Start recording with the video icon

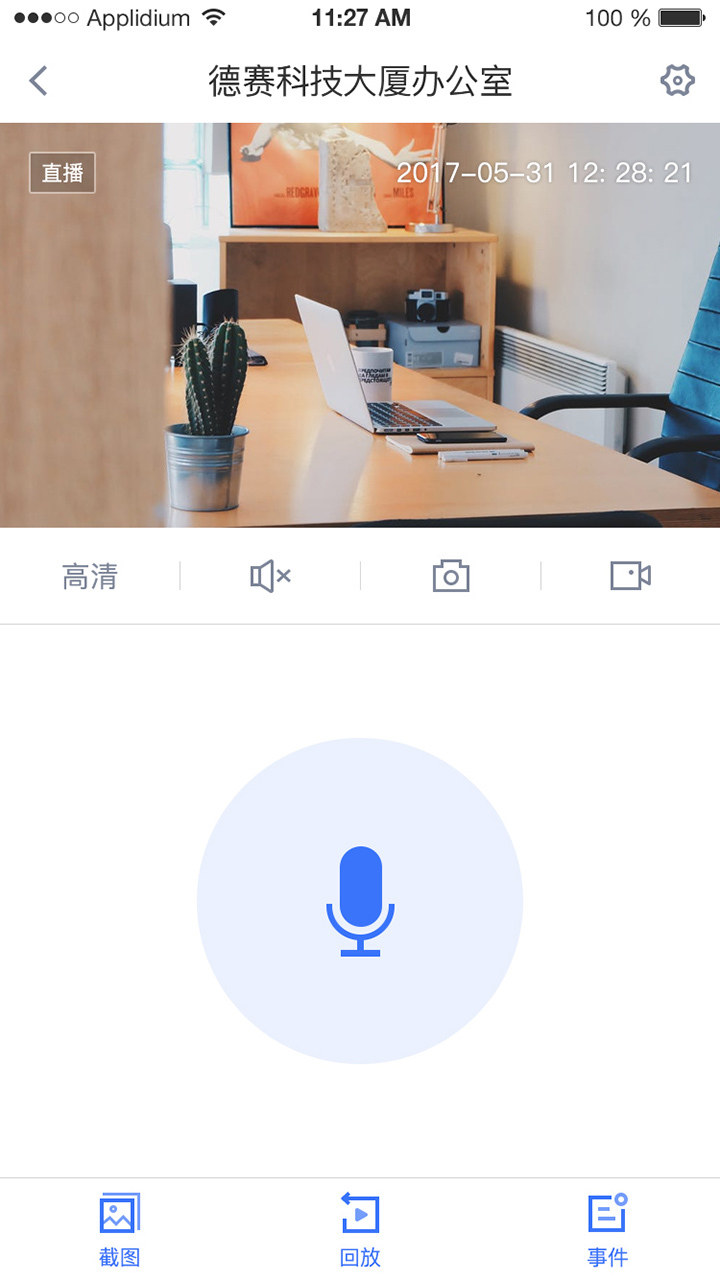pos(630,576)
